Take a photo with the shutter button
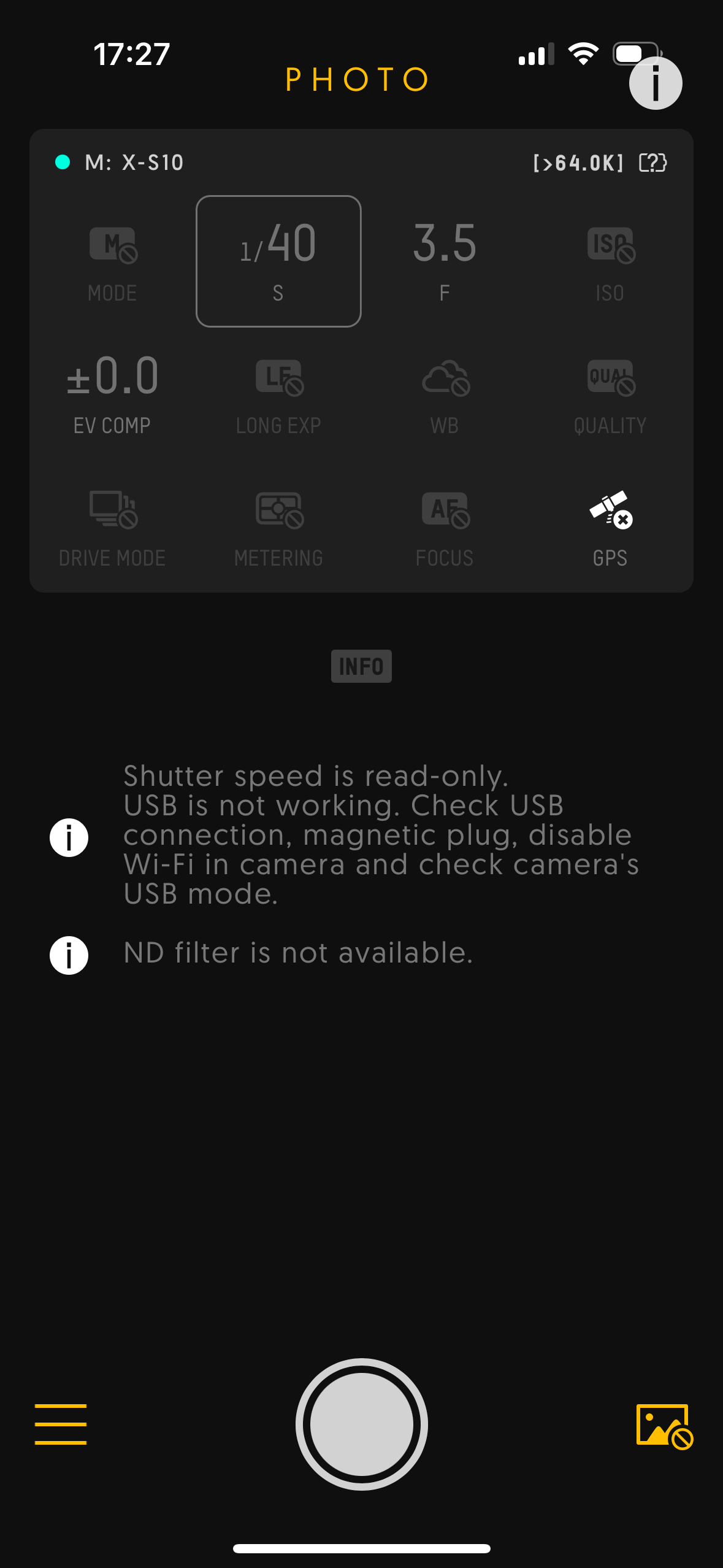 coord(361,1424)
